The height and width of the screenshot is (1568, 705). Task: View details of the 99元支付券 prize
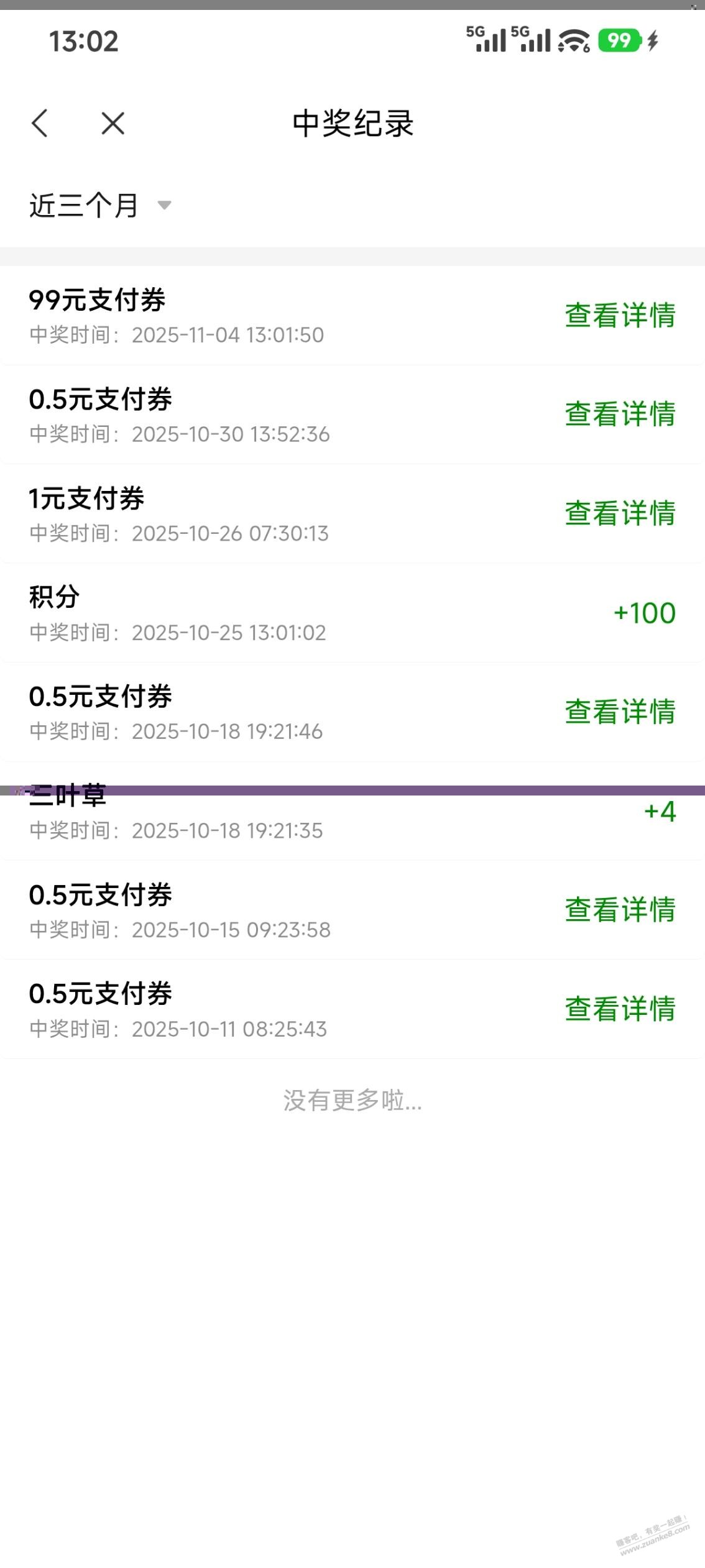tap(619, 315)
